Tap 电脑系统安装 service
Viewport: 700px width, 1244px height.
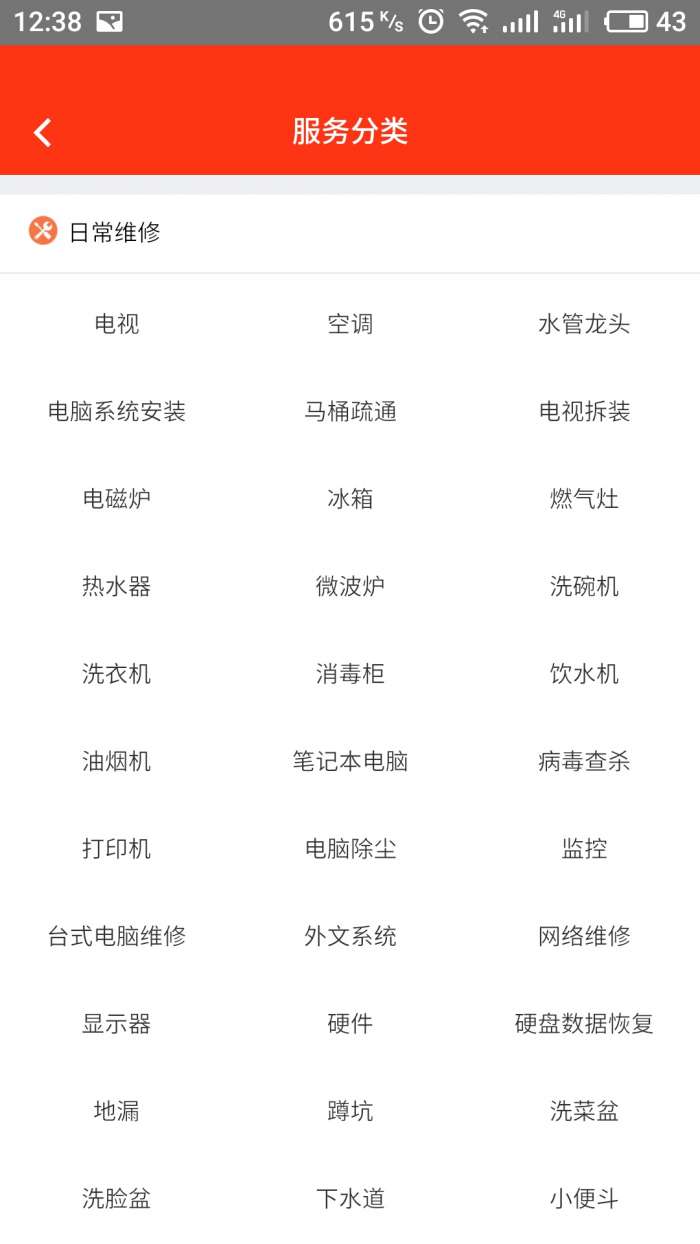117,411
